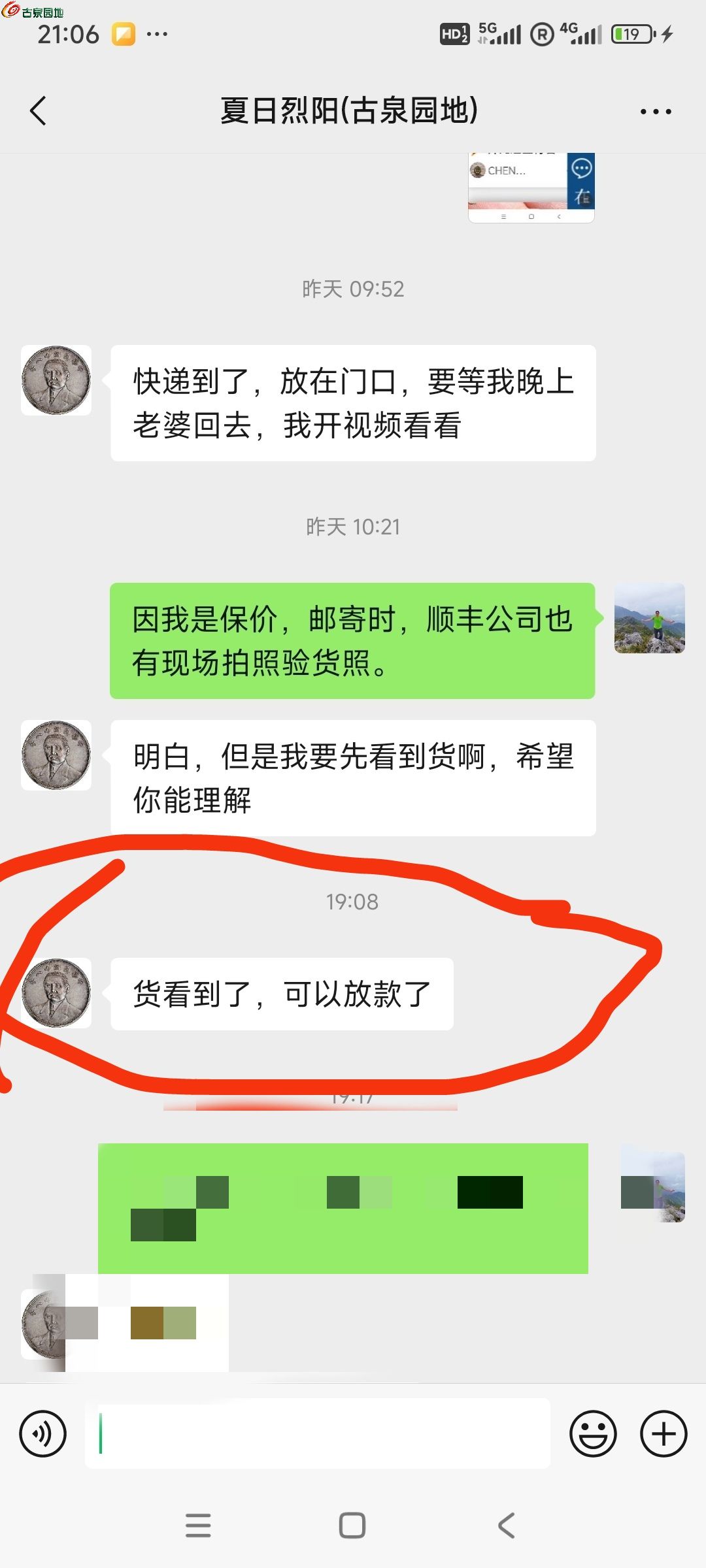This screenshot has width=706, height=1568.
Task: Open my avatar beside 因我是保价 message
Action: coord(649,618)
